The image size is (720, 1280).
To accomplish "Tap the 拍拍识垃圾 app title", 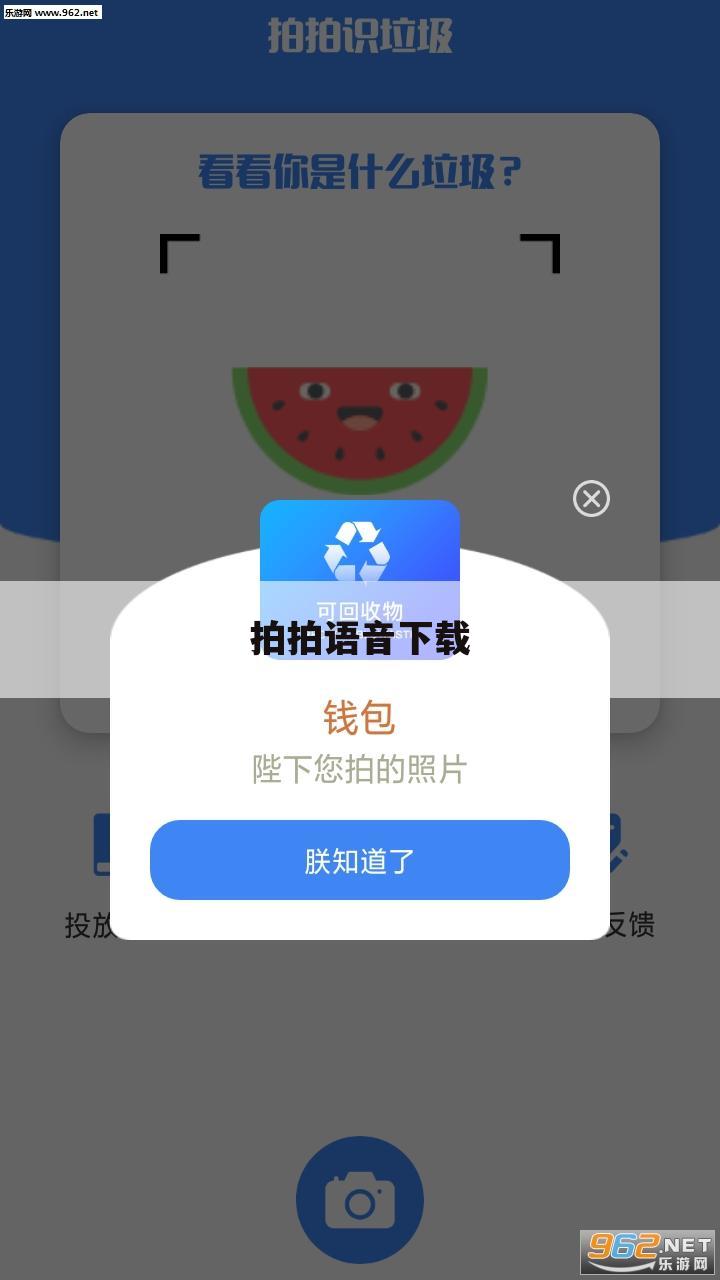I will point(360,38).
